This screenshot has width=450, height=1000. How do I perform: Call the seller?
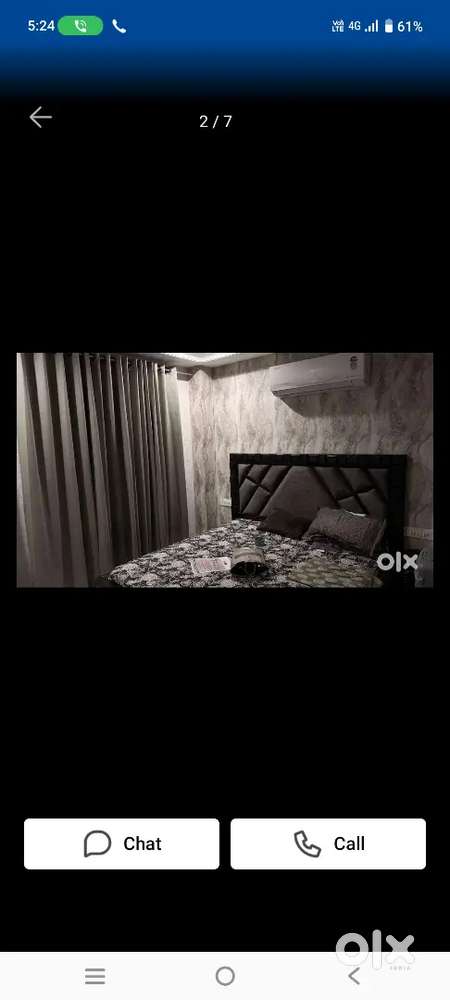[x=328, y=844]
